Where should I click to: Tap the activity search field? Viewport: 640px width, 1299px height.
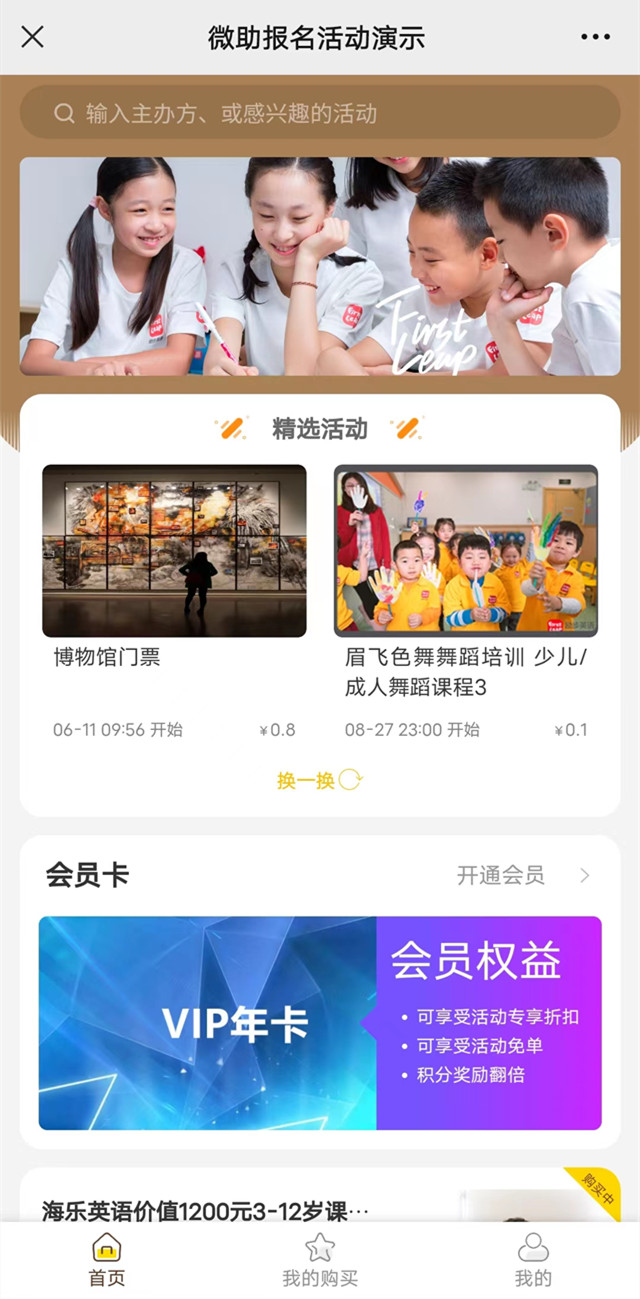pos(320,113)
